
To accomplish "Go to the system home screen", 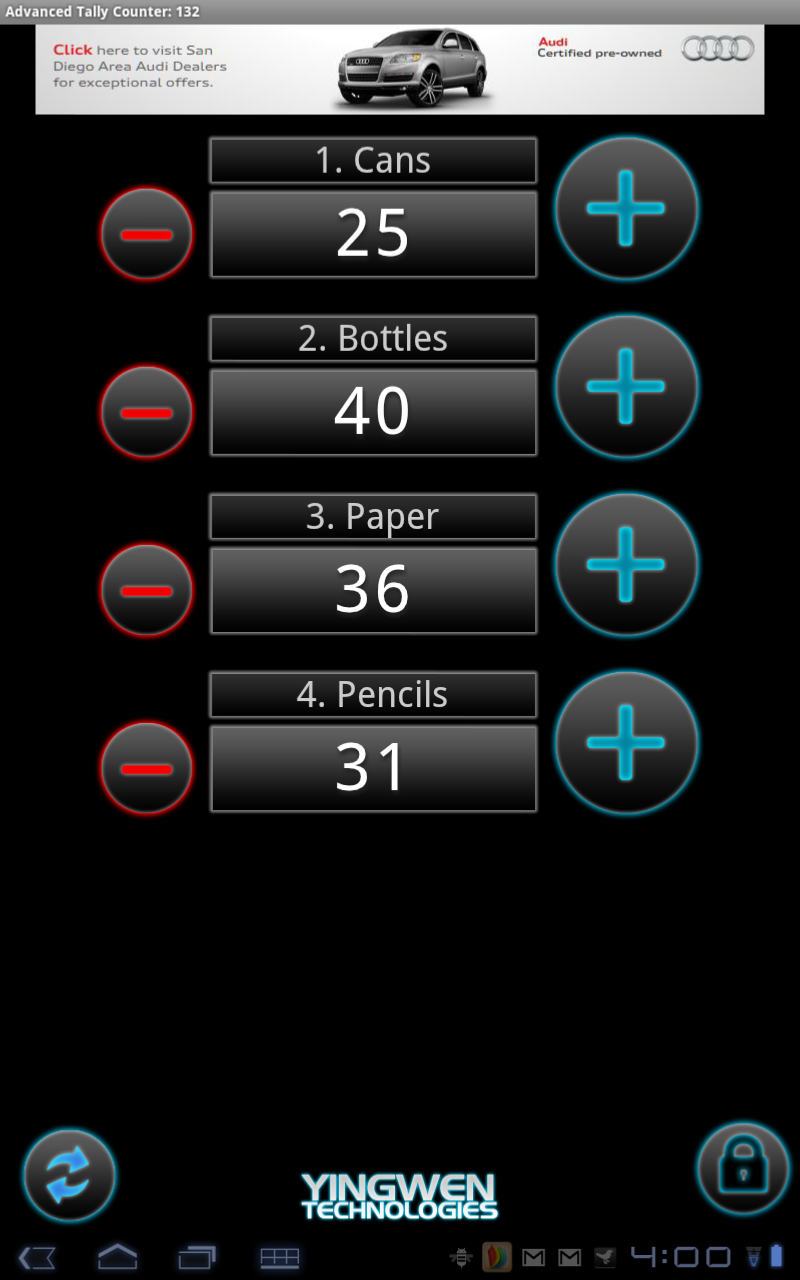I will coord(117,1257).
